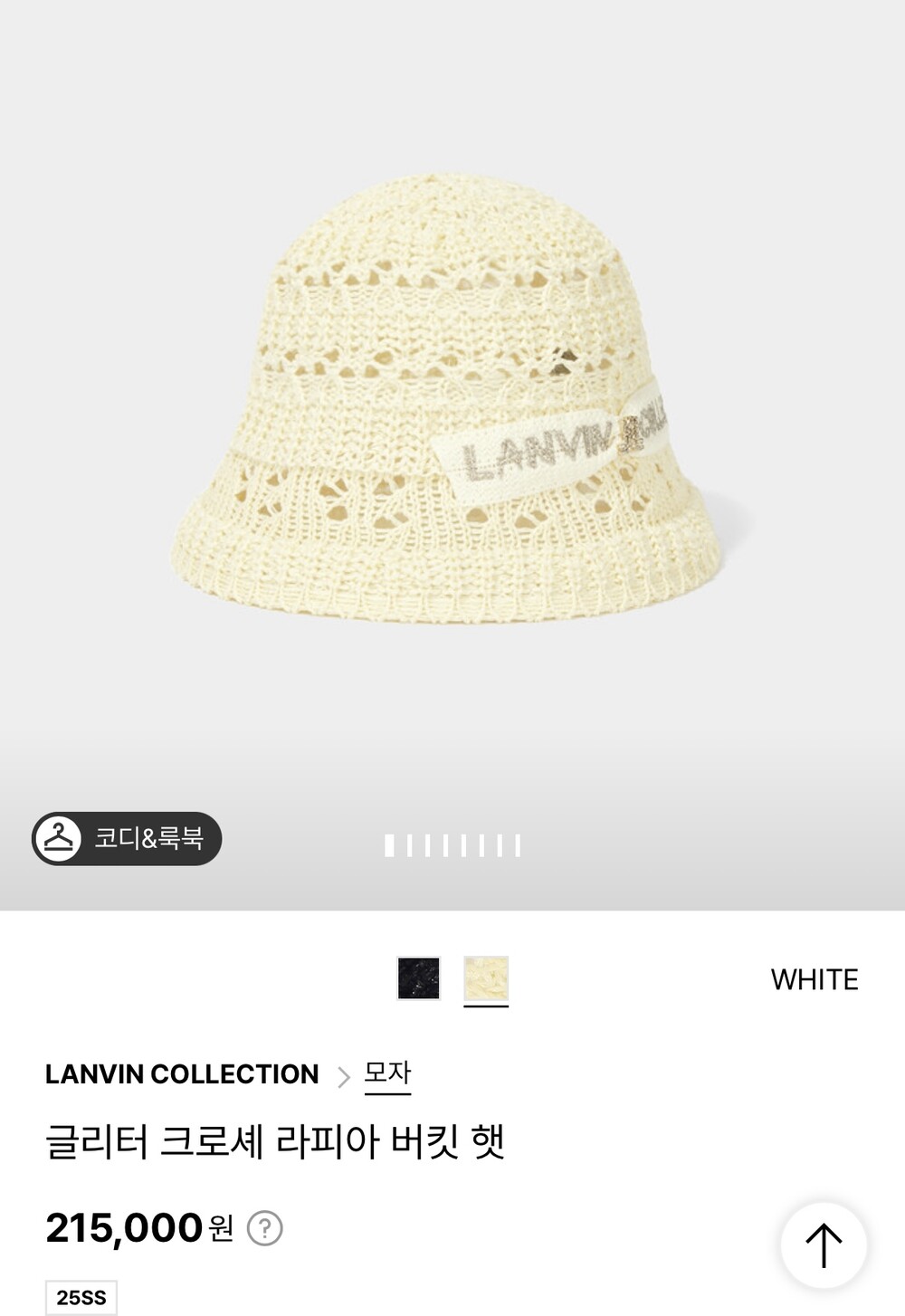
Task: Open the LANVIN COLLECTION brand page
Action: click(182, 1073)
